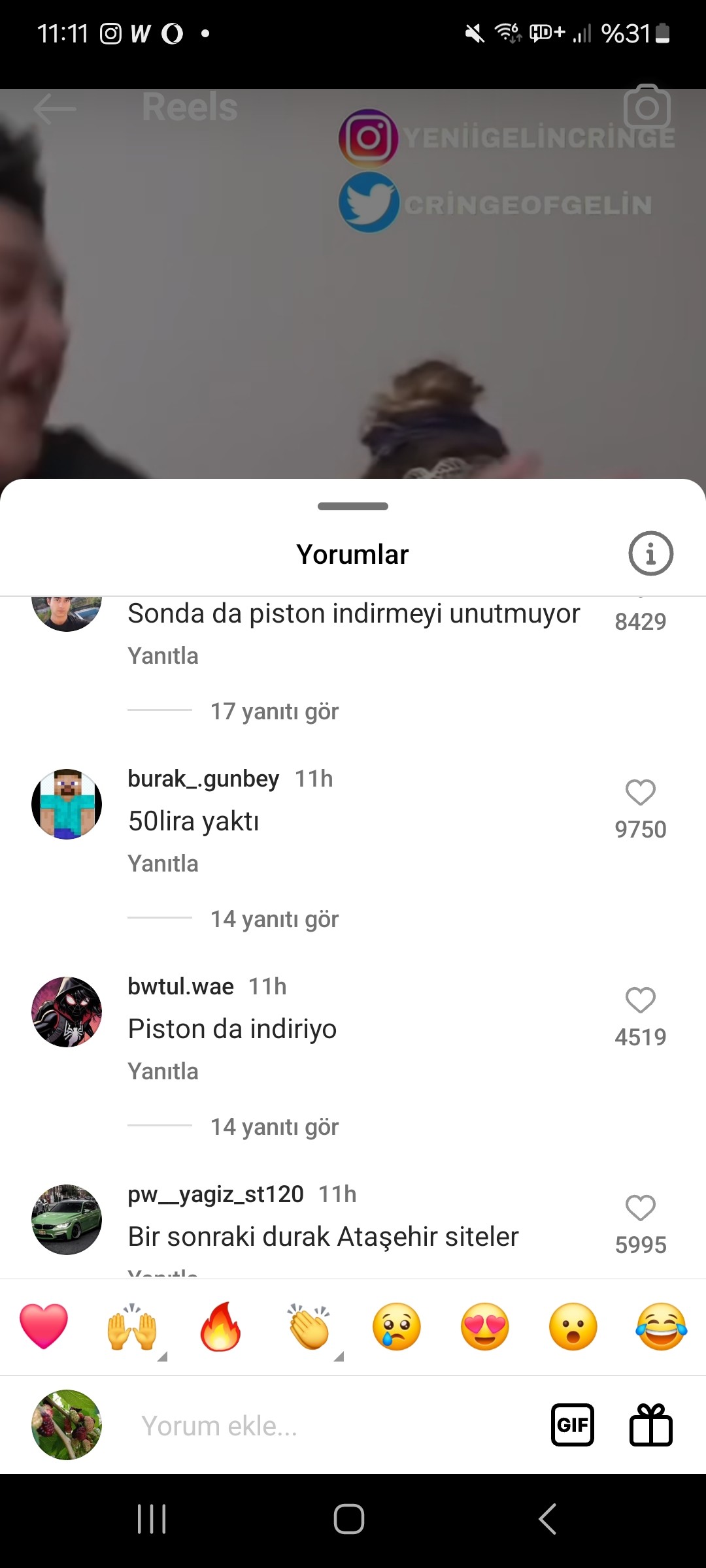
Task: Open burak_.gunbey's profile picture
Action: coord(67,804)
